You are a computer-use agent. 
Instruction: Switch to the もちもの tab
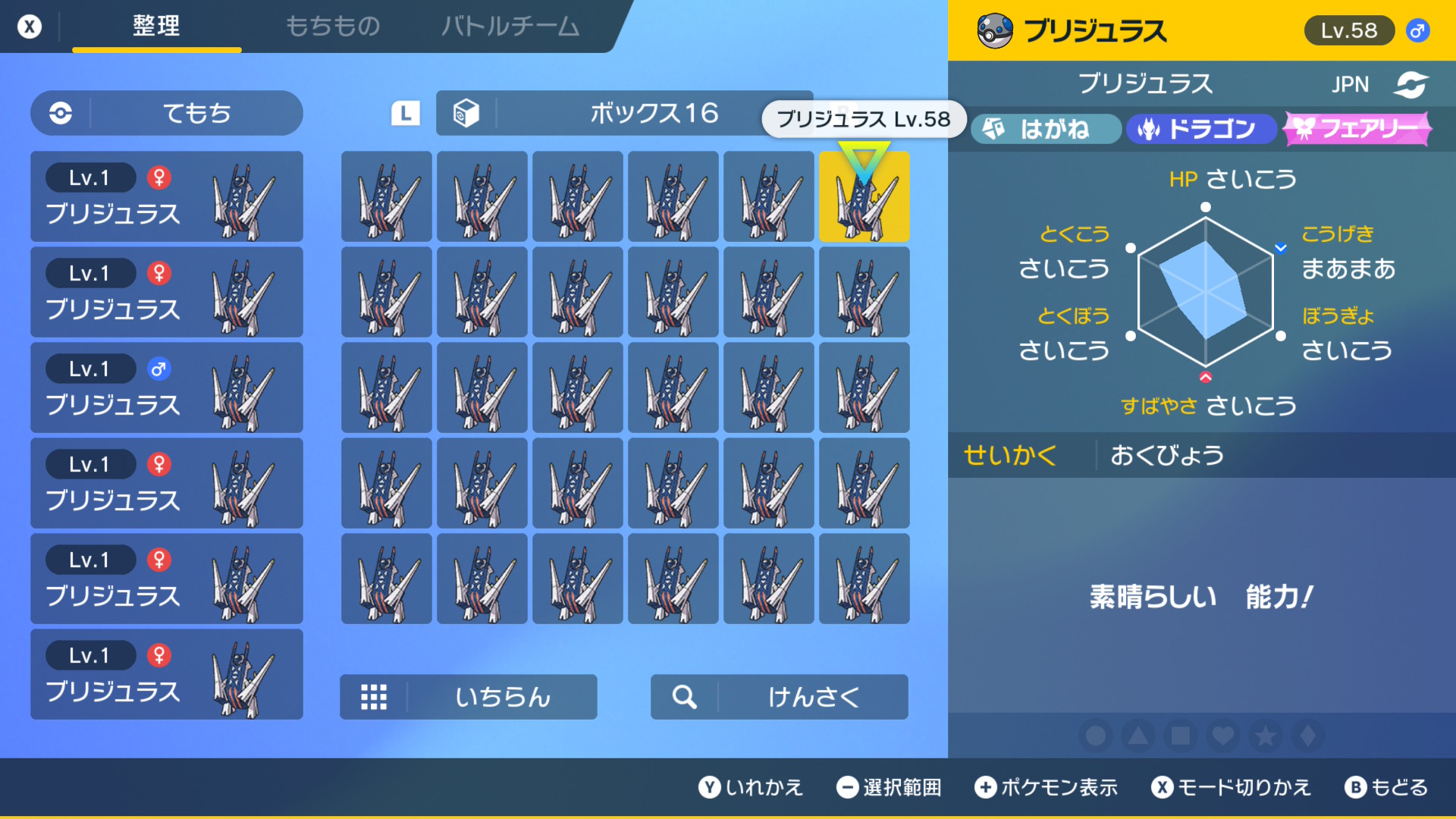(x=333, y=27)
